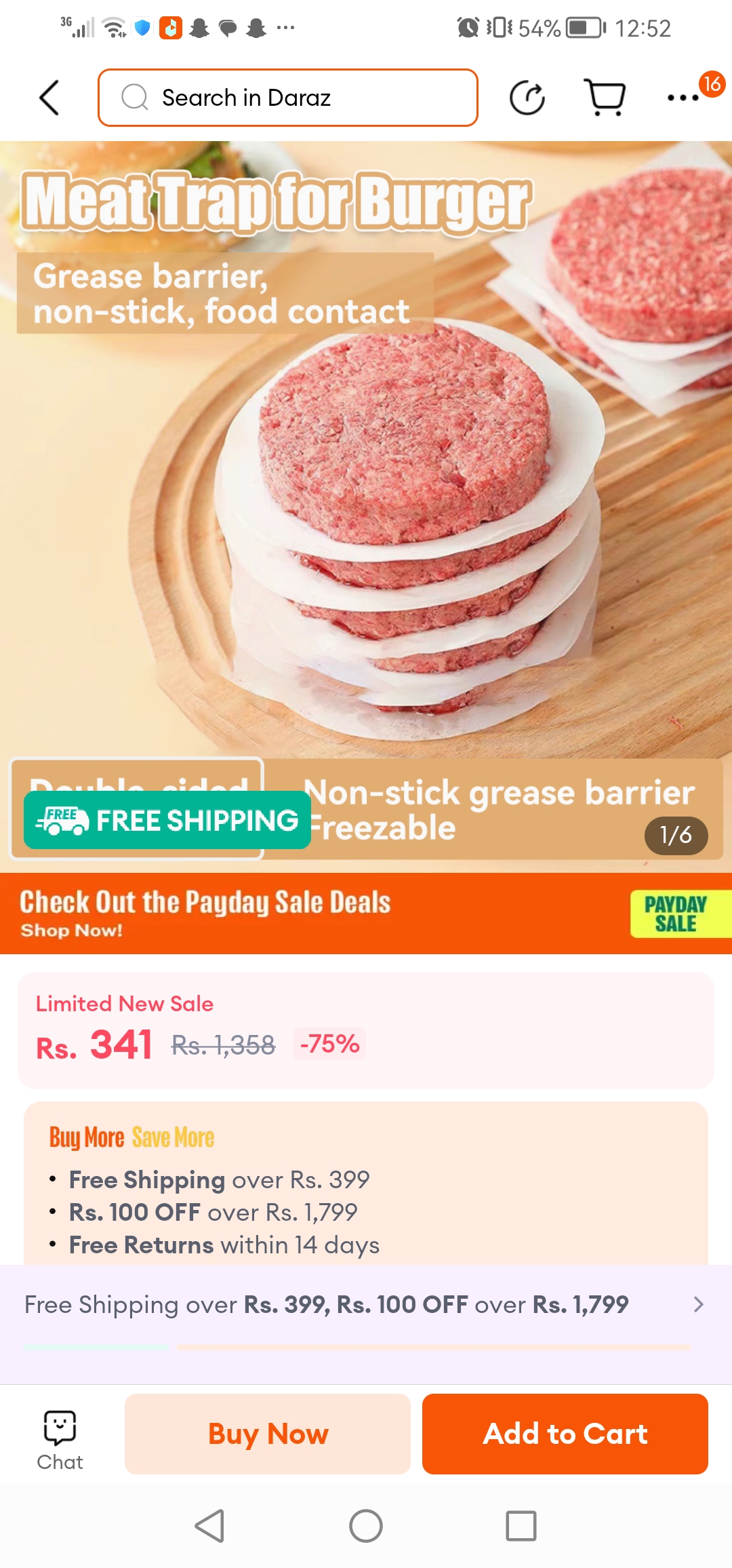Tap the Buy Now button

pos(268,1434)
